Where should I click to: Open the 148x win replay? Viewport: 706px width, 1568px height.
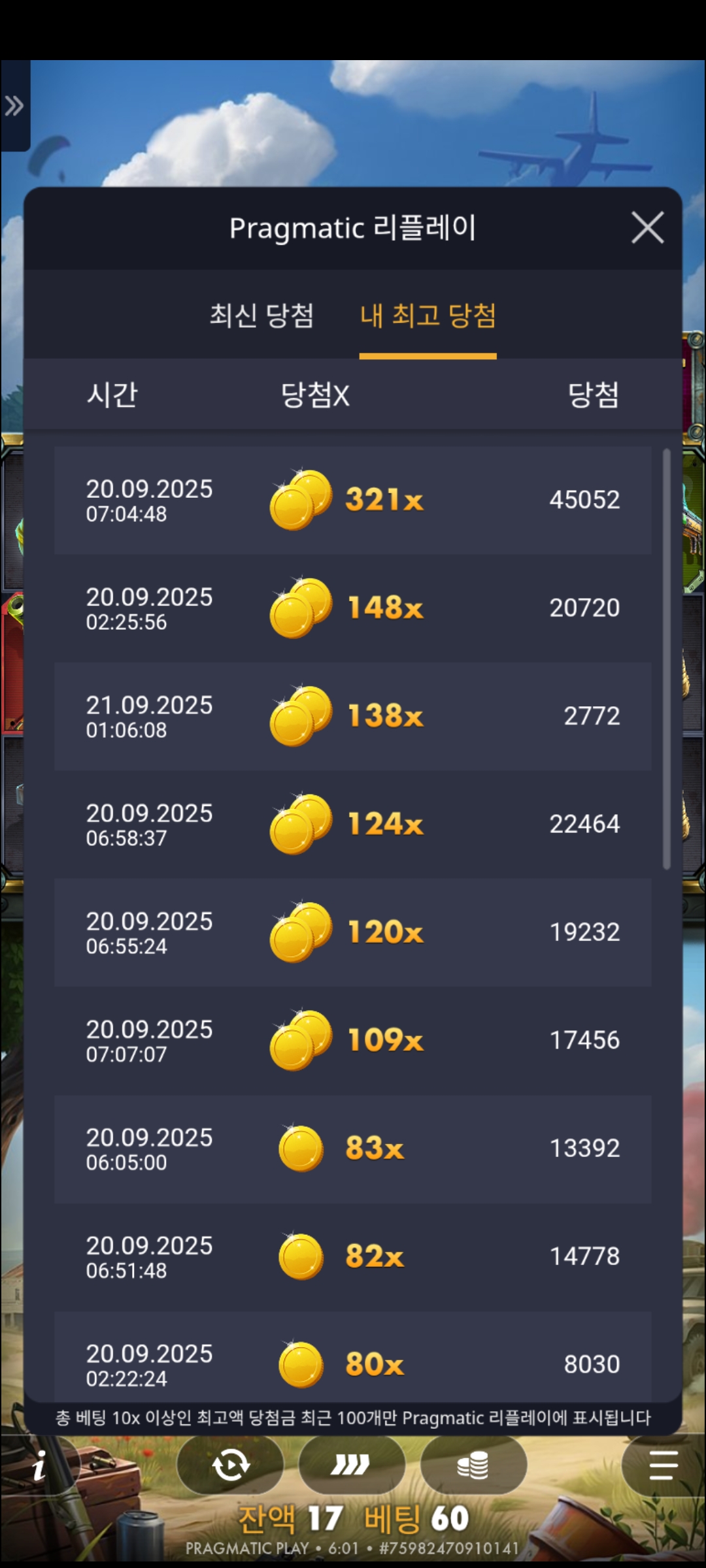pyautogui.click(x=352, y=608)
